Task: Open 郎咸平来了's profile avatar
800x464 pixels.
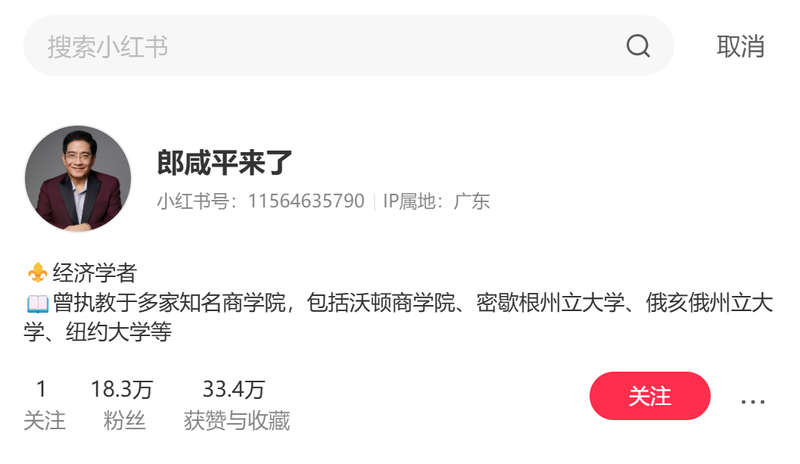Action: click(78, 178)
